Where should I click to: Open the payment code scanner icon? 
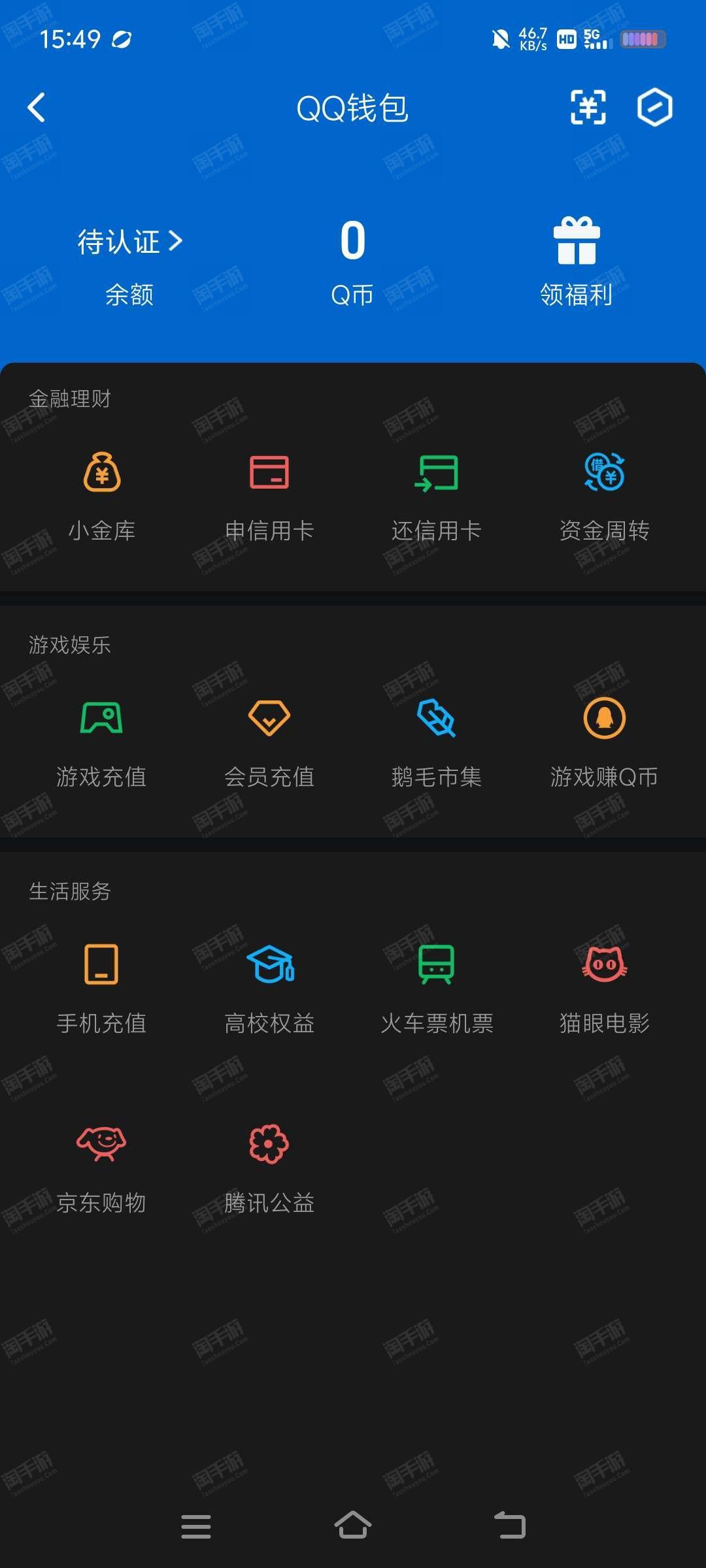pyautogui.click(x=588, y=108)
